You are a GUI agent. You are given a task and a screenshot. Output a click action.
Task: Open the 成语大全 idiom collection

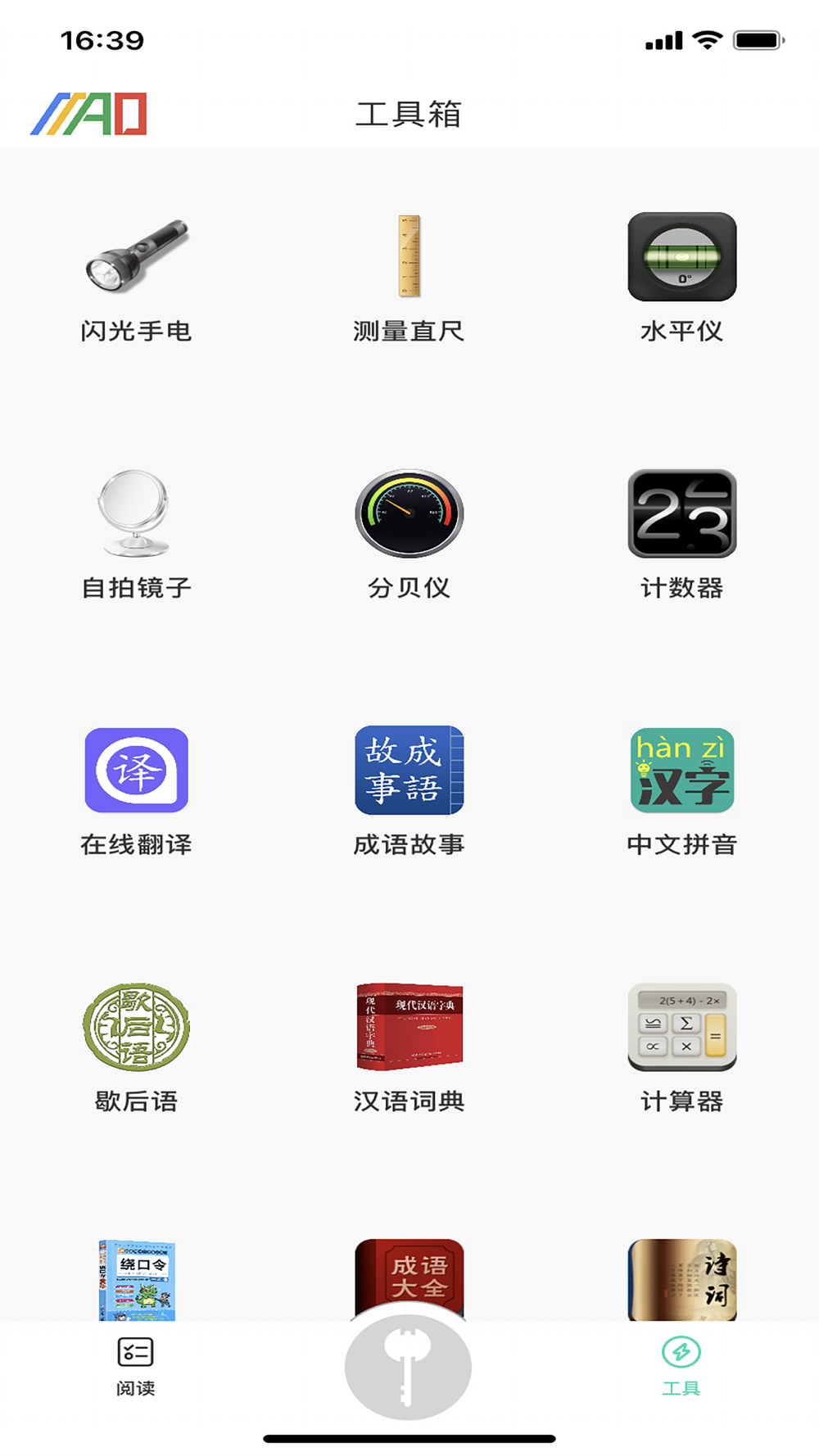click(x=409, y=1274)
